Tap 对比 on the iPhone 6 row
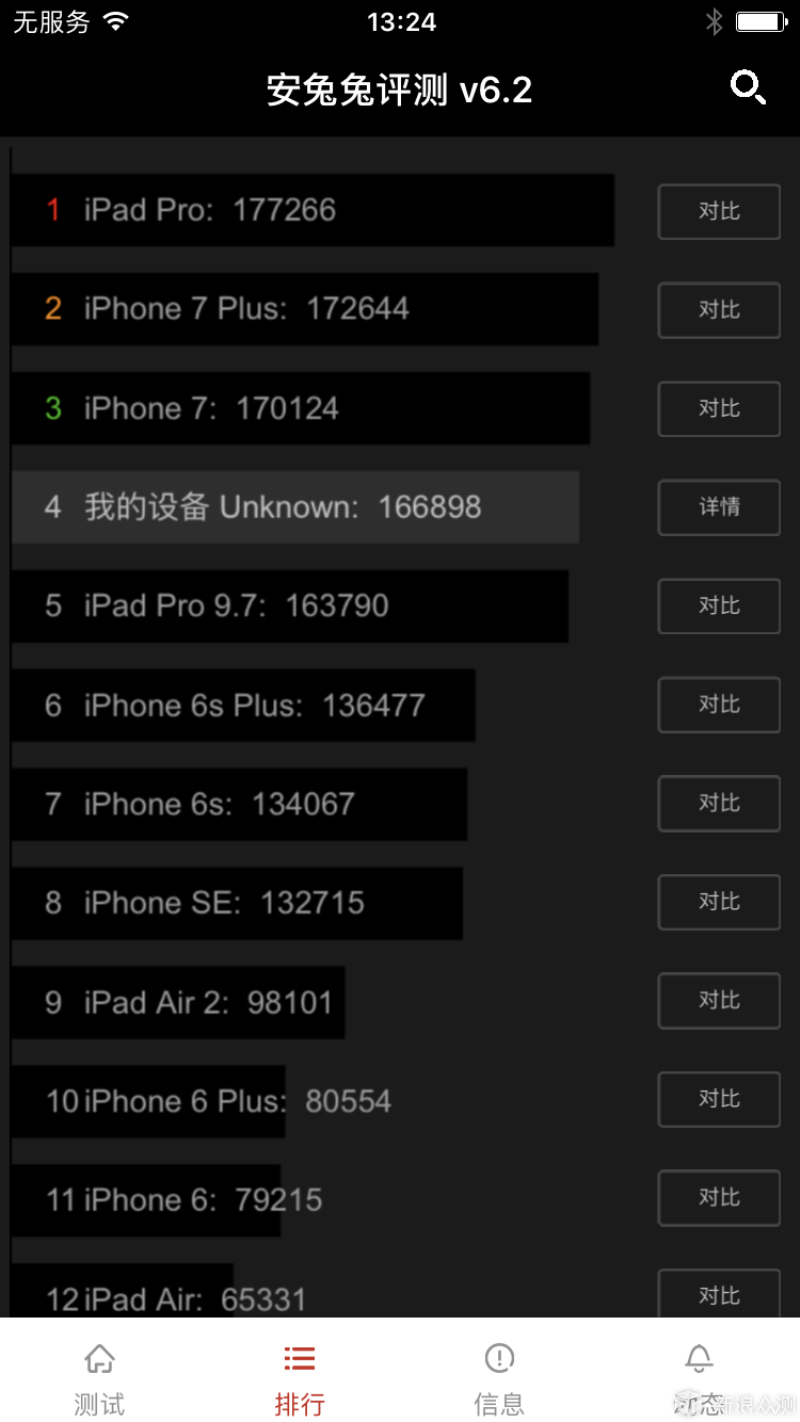The width and height of the screenshot is (800, 1422). click(718, 1198)
